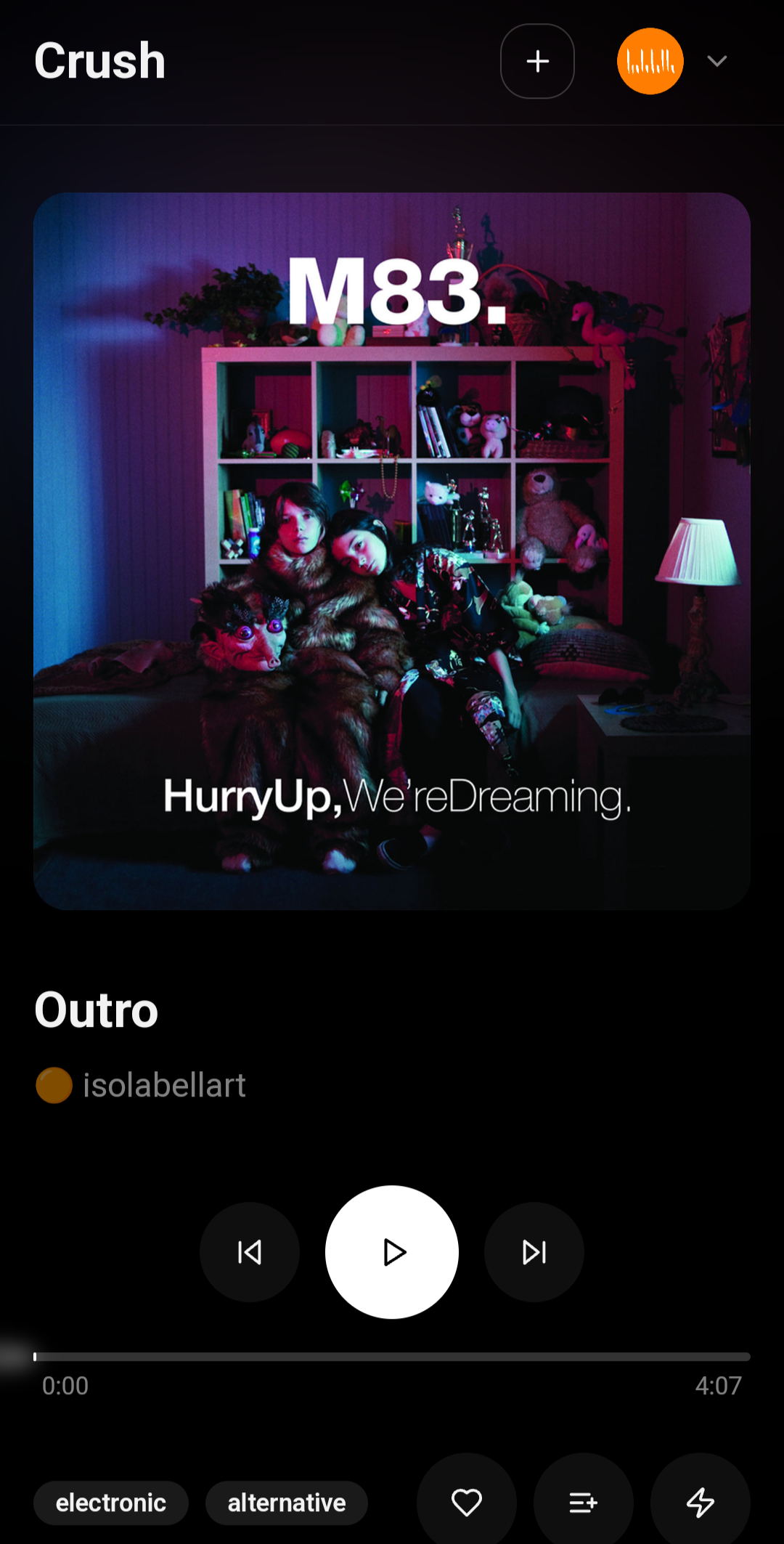Open the orange profile avatar
784x1544 pixels.
(650, 61)
